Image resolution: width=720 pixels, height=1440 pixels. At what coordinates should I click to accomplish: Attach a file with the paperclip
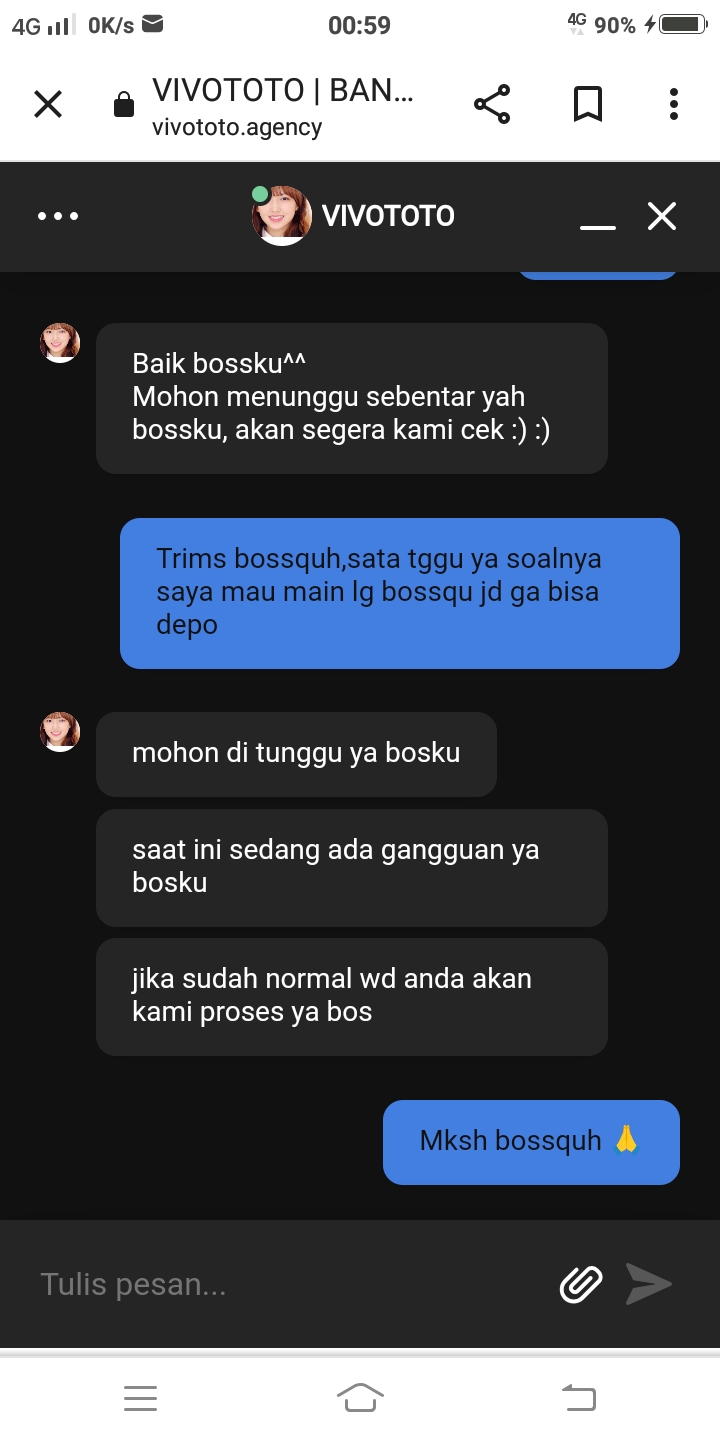581,1284
